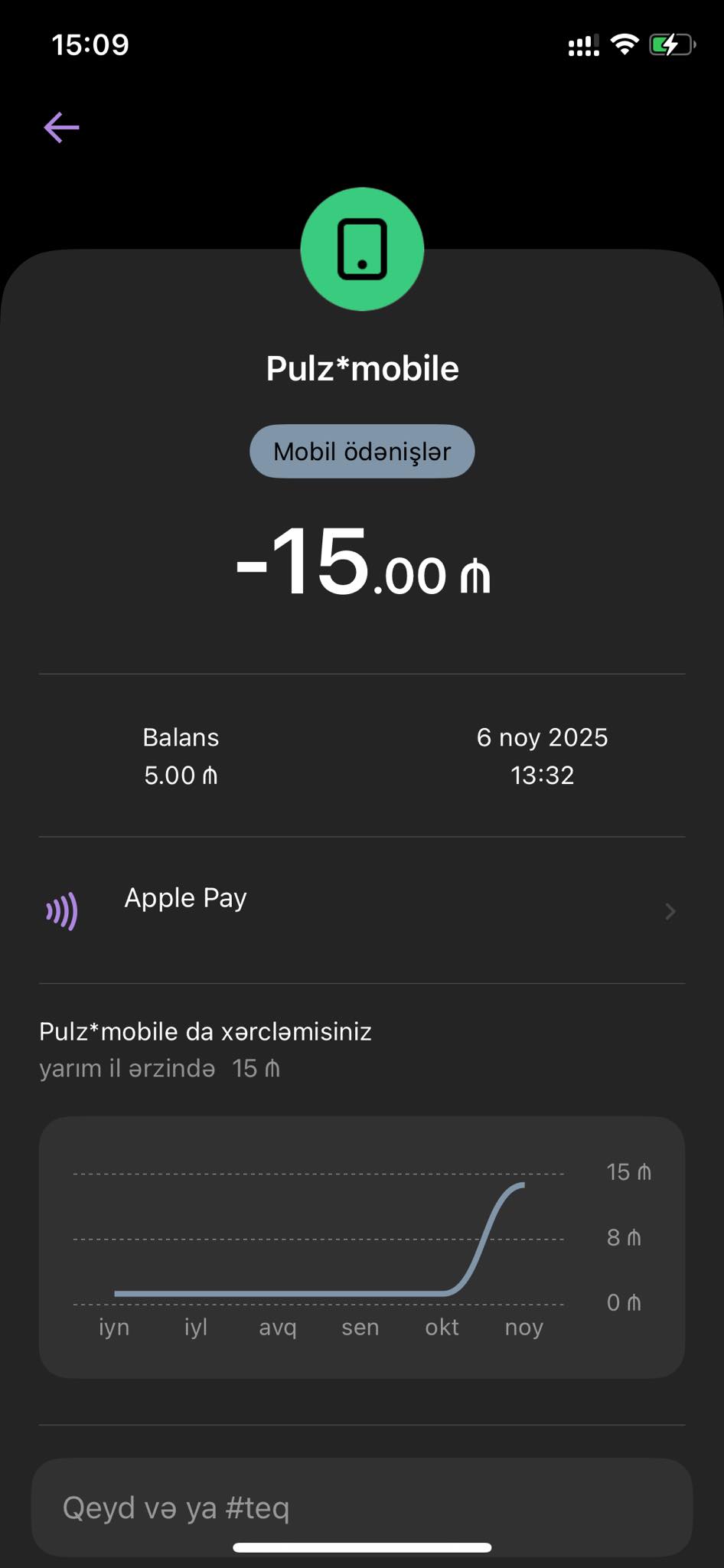Tap the Mobil ödənişlər category chip
Screen dimensions: 724x1568
362,452
